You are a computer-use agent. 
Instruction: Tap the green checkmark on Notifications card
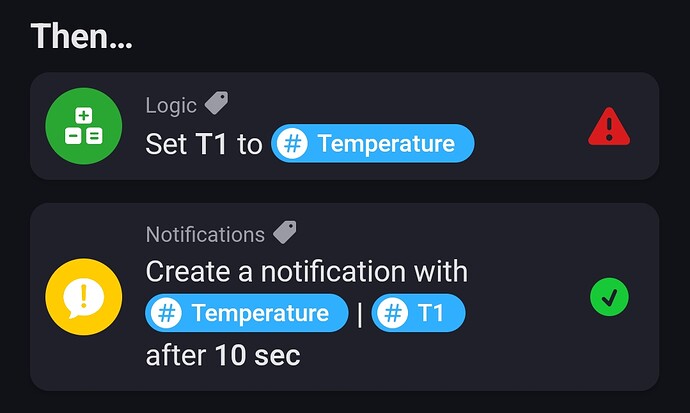click(x=608, y=296)
